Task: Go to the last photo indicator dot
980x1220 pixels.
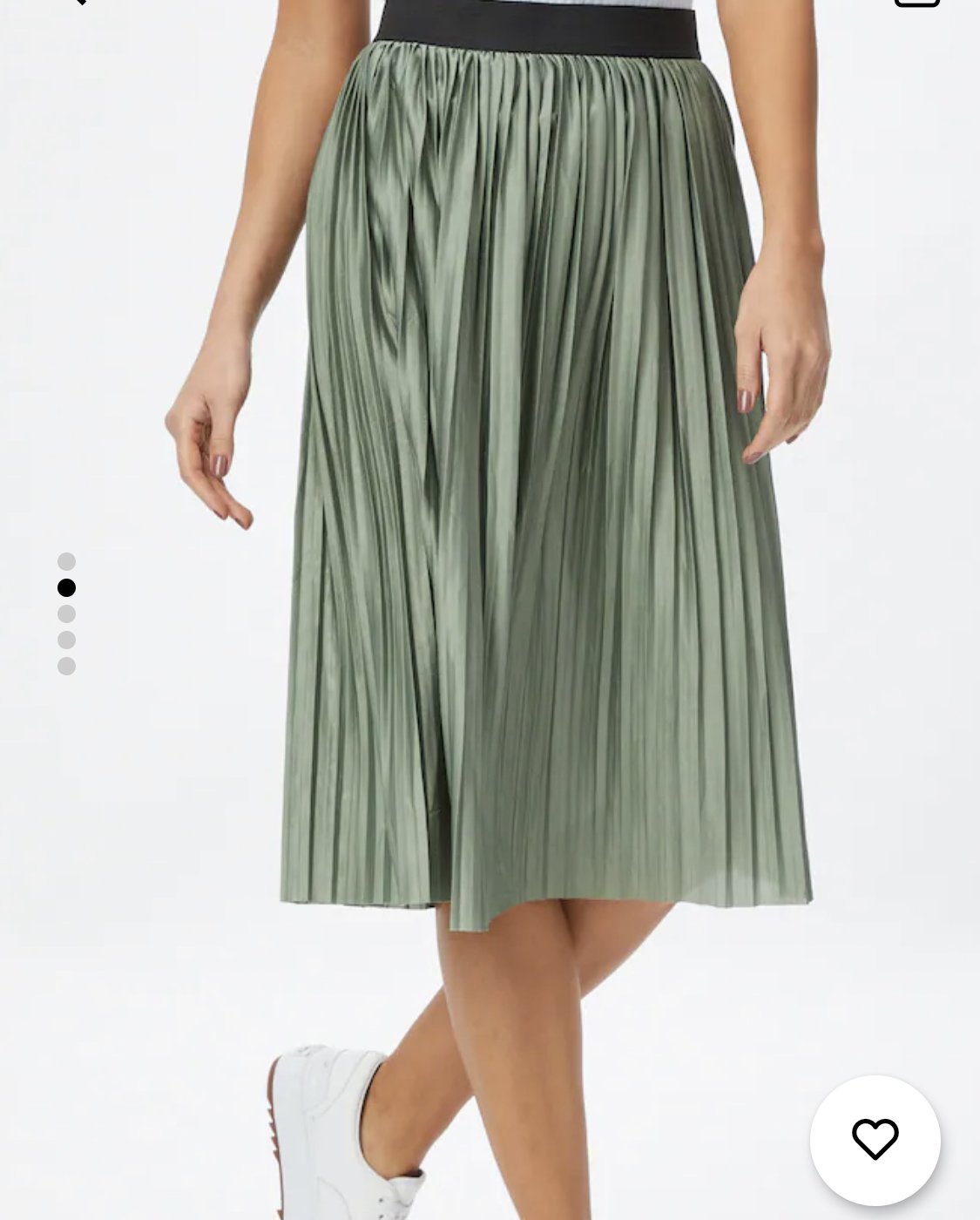Action: (x=66, y=667)
